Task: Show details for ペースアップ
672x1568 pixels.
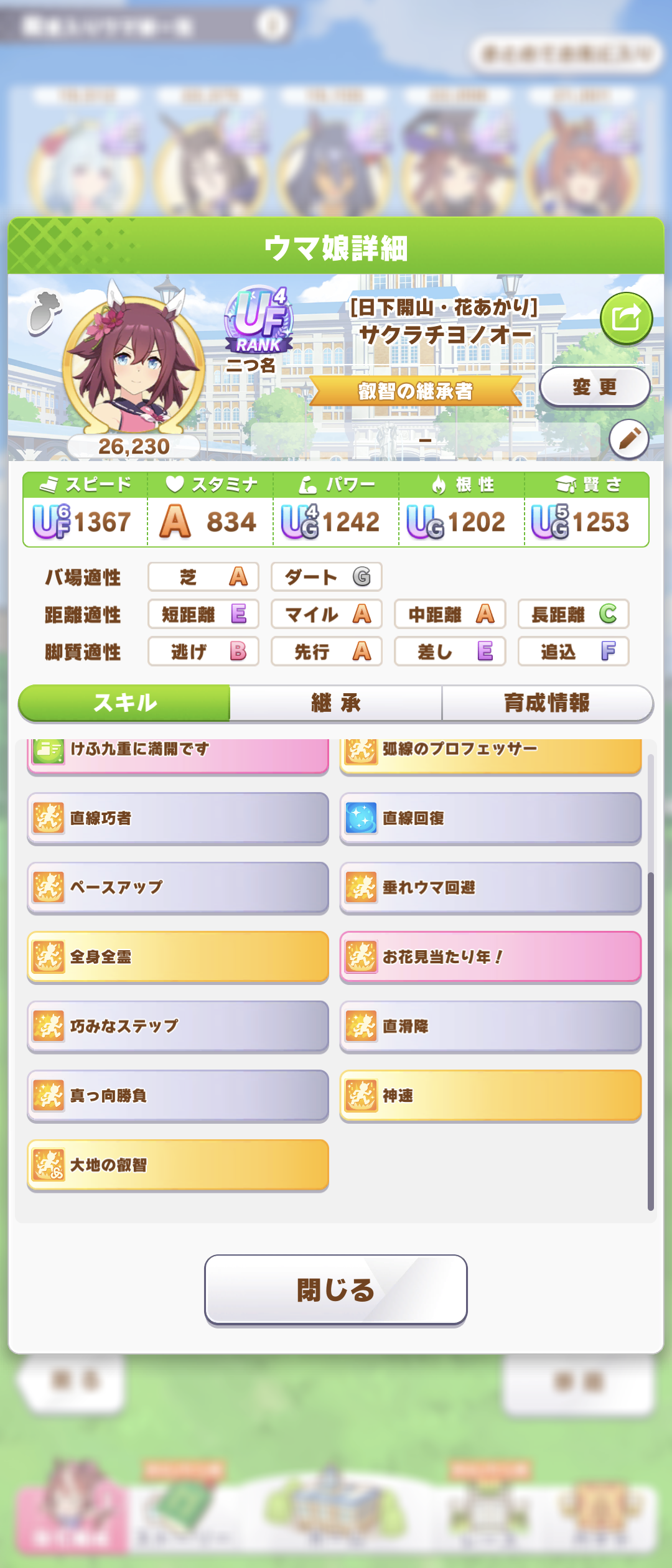Action: point(178,887)
